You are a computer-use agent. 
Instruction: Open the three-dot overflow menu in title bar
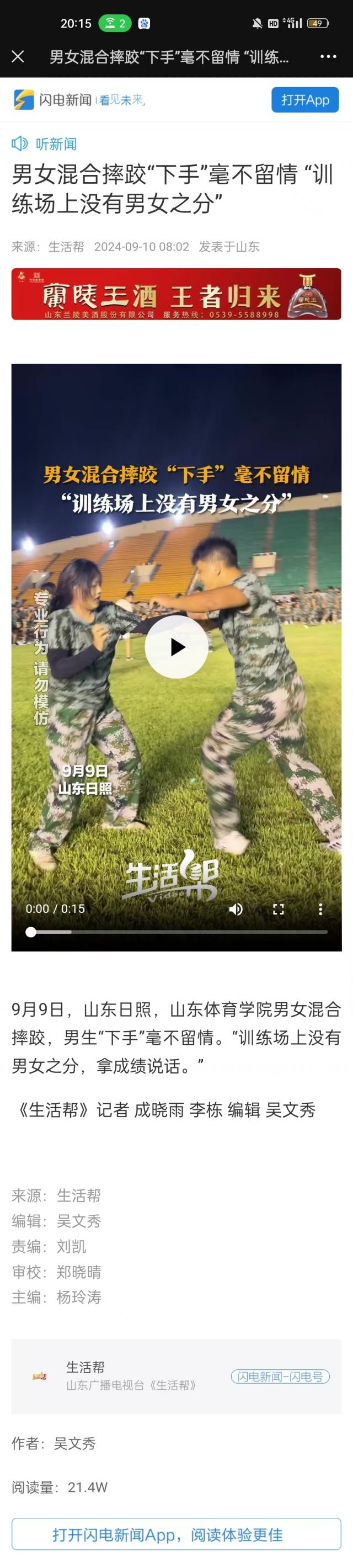click(328, 57)
